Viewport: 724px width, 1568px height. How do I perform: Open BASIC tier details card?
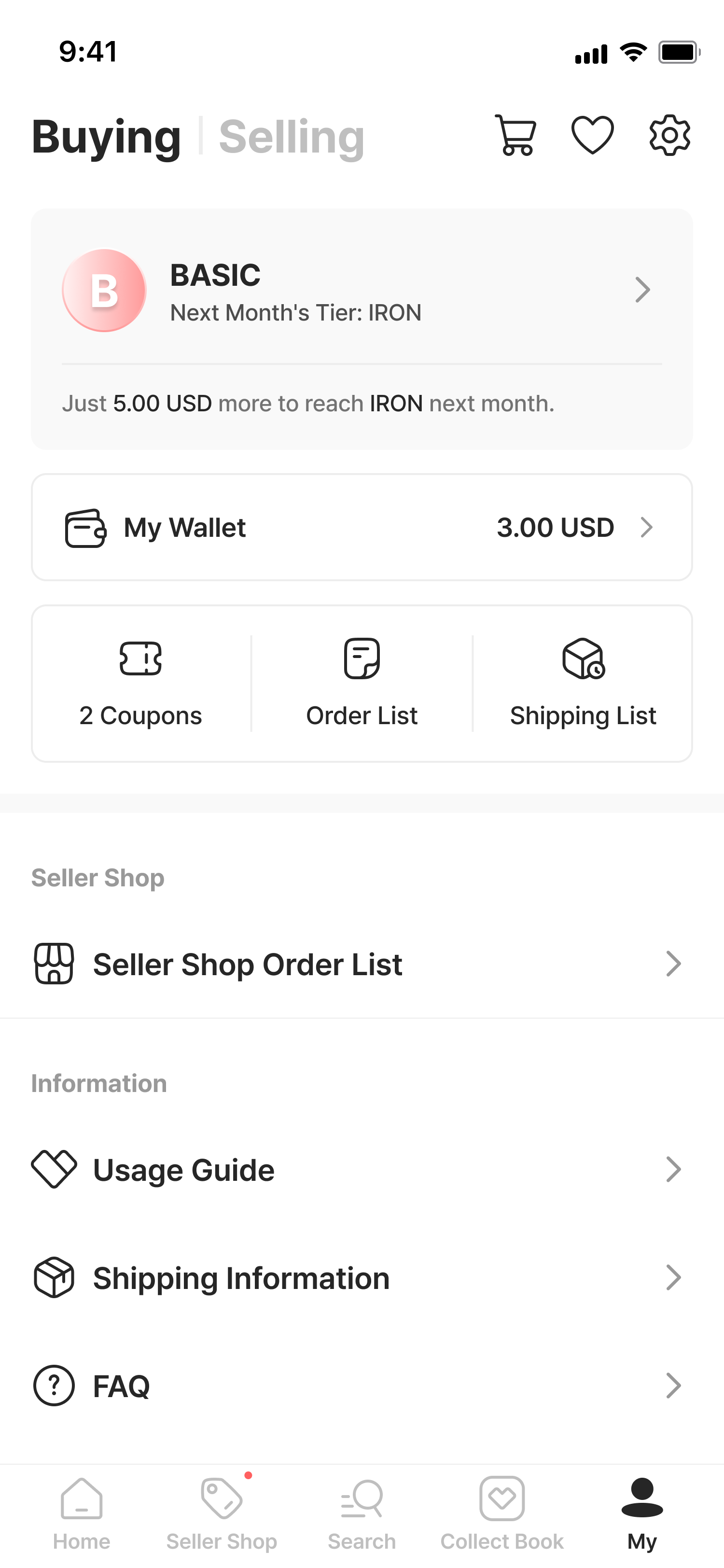tap(362, 329)
